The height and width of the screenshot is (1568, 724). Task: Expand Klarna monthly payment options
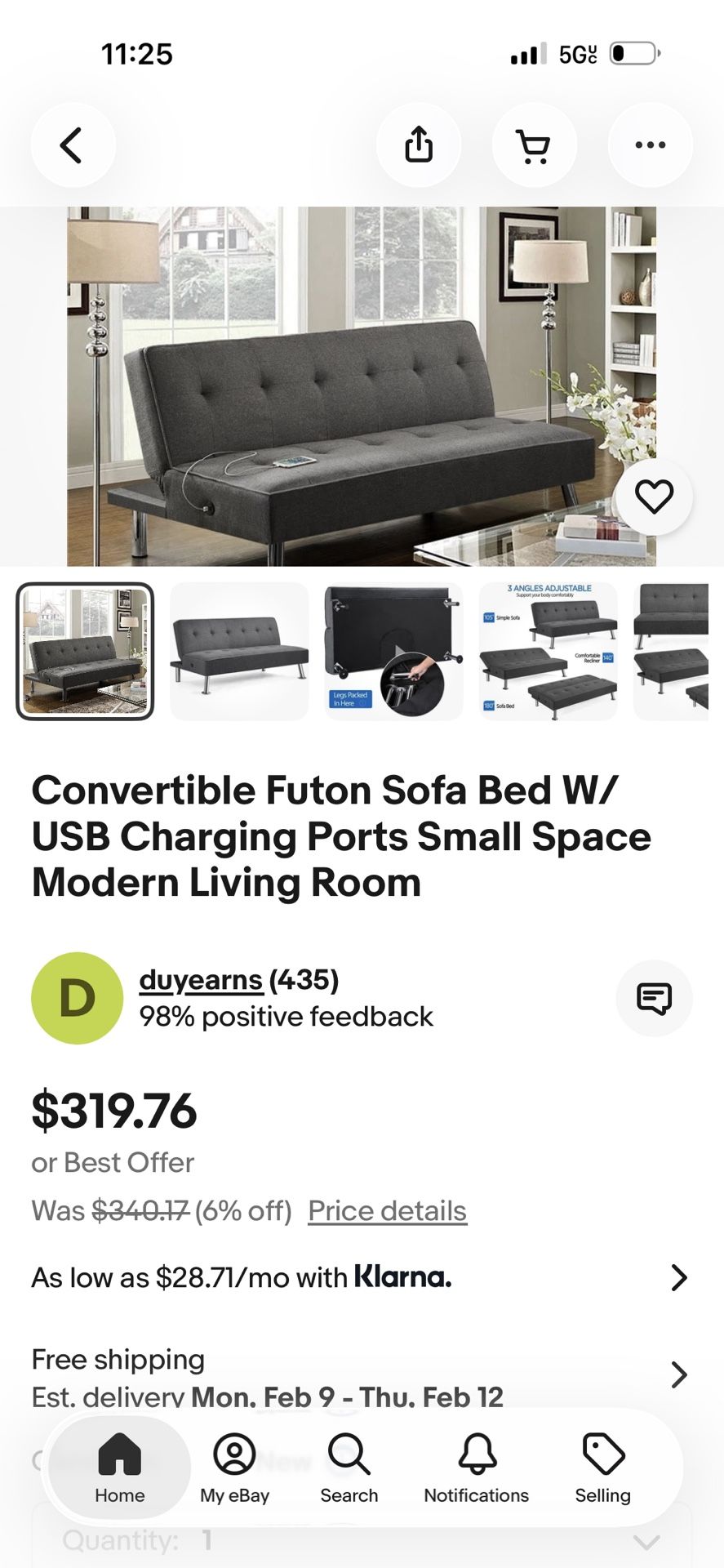[677, 1277]
